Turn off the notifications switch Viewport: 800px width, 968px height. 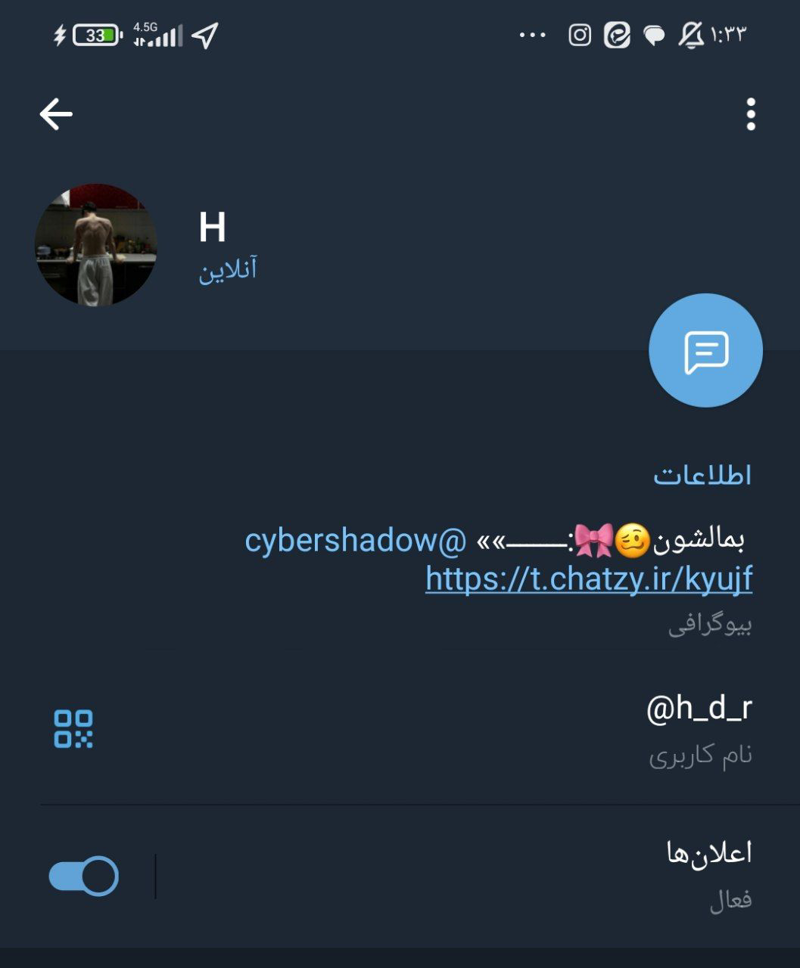pyautogui.click(x=84, y=876)
